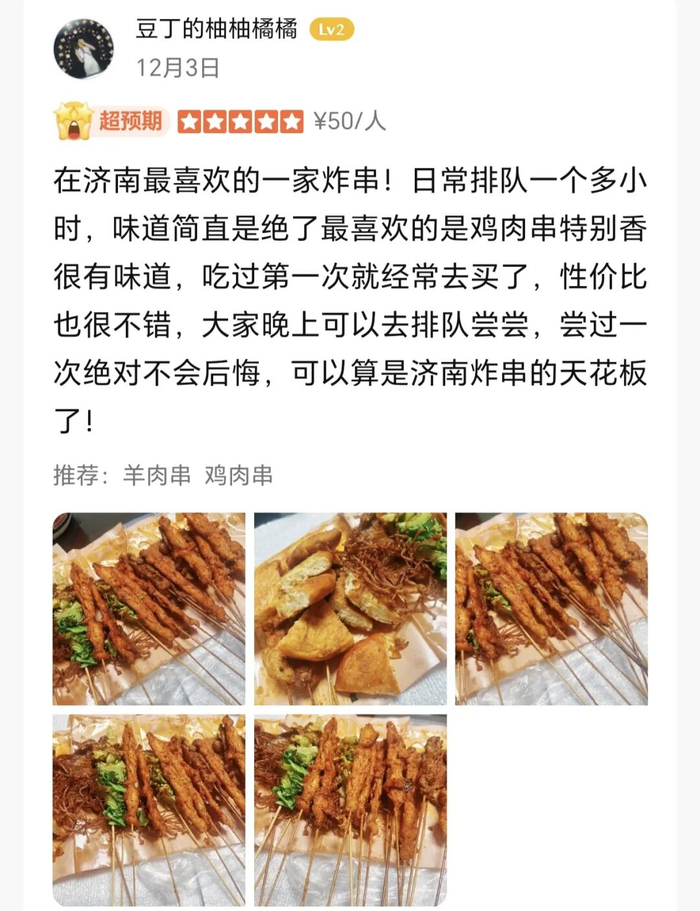View 豆丁的柚柚橘橘's profile page
This screenshot has height=911, width=700.
pos(216,29)
